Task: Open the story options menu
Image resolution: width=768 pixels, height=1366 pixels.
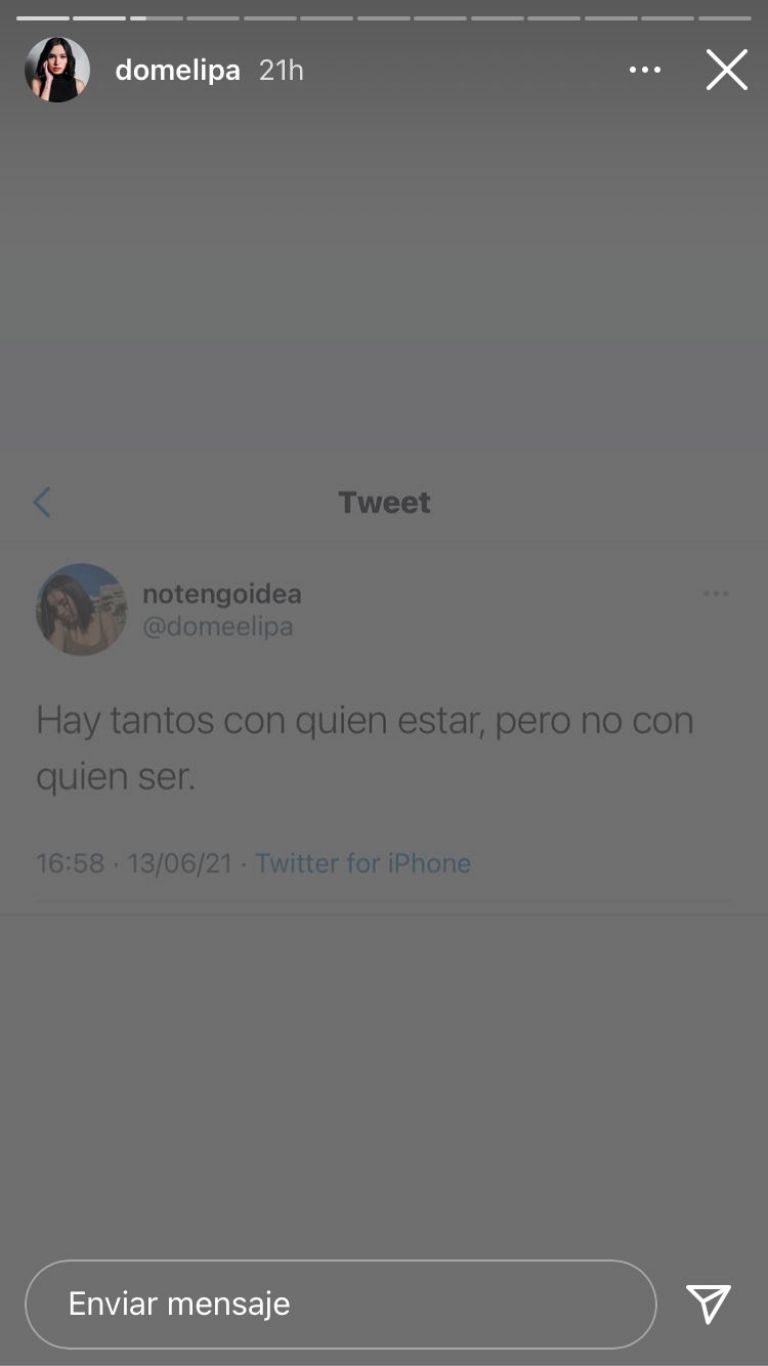Action: coord(645,70)
